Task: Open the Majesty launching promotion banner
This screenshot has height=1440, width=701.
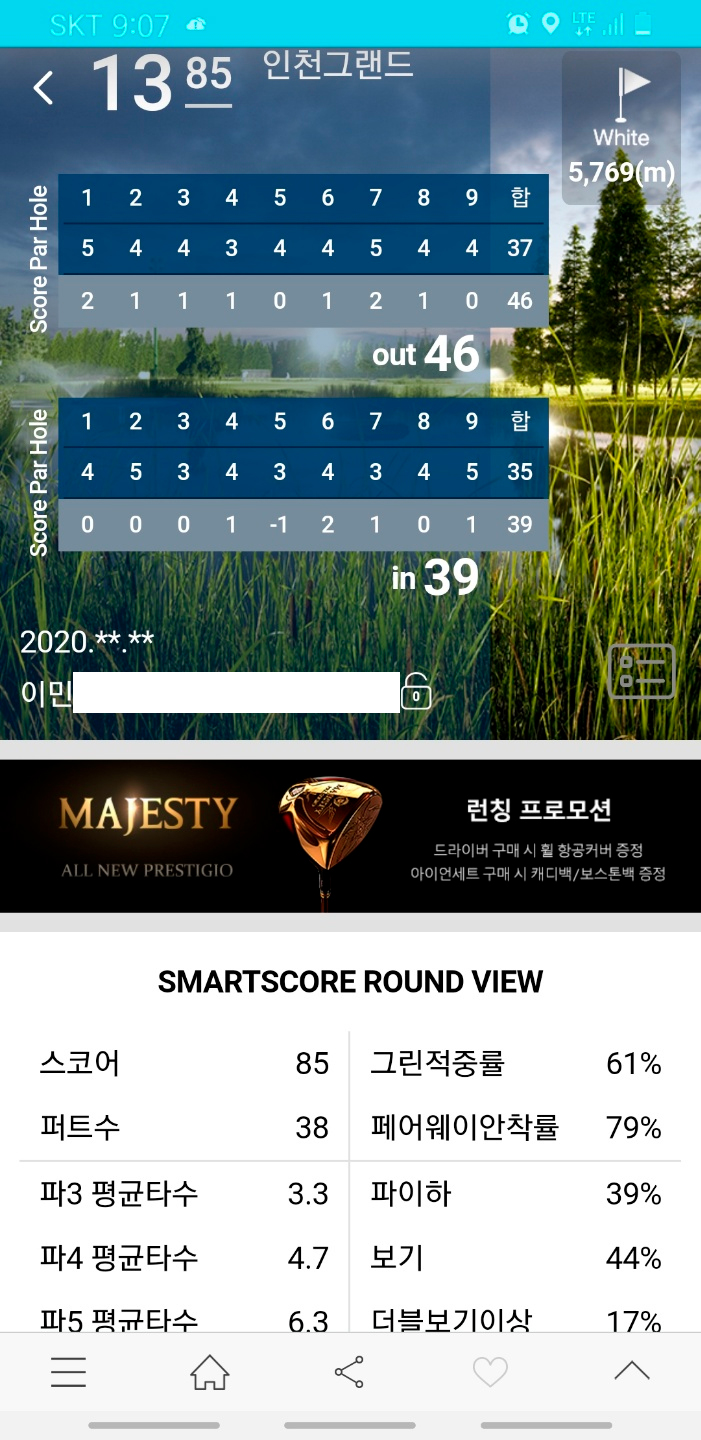Action: 350,836
